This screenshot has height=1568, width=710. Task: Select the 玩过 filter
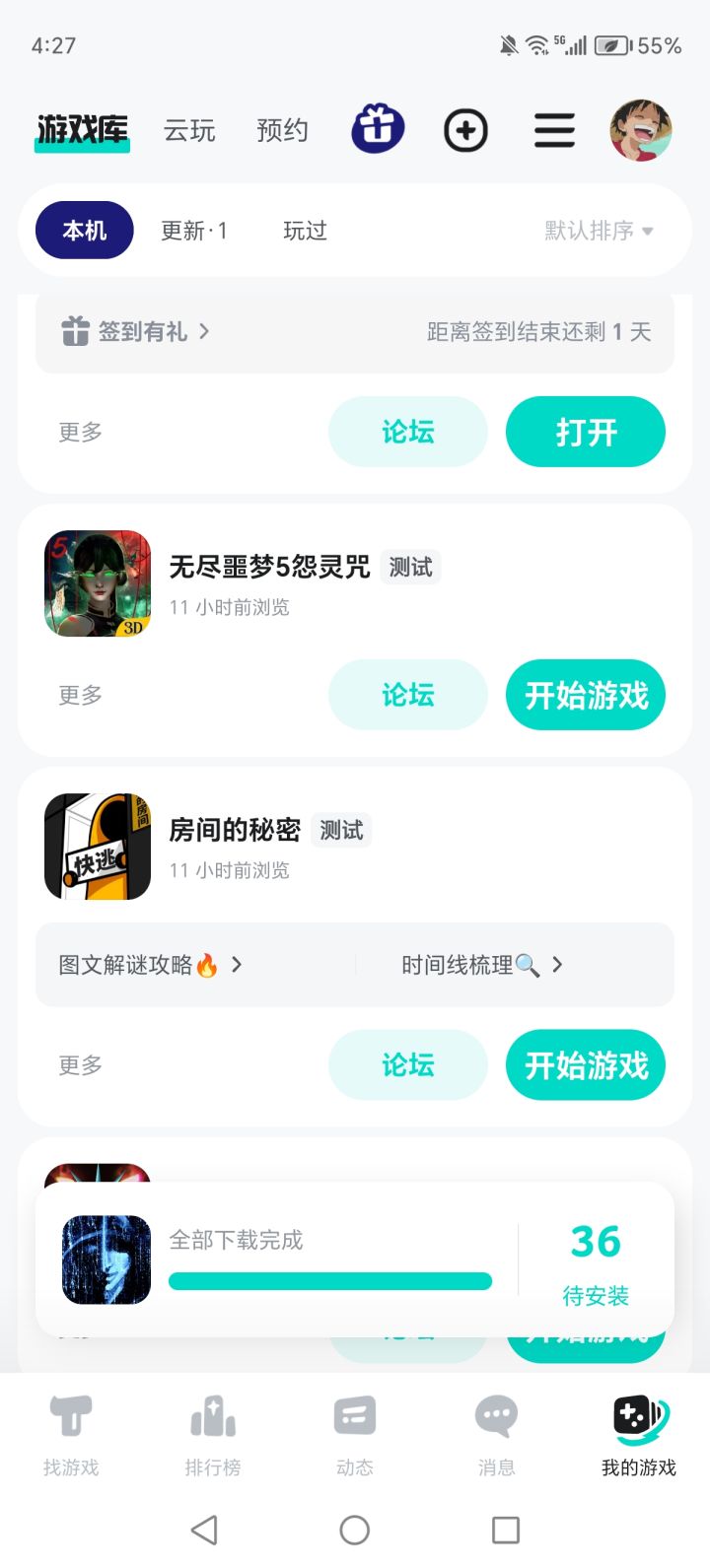pos(305,231)
